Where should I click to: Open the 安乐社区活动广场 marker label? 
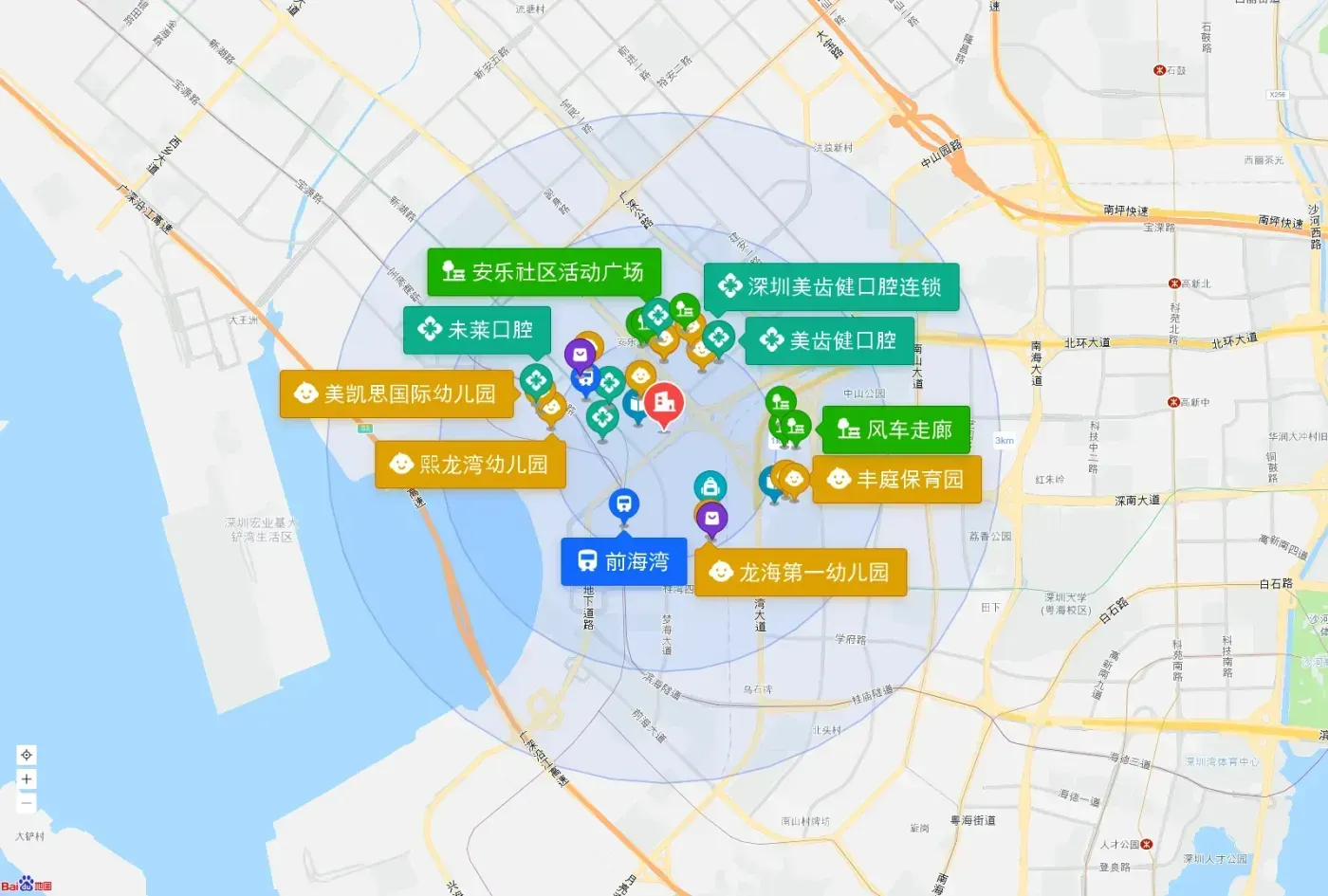tap(544, 272)
